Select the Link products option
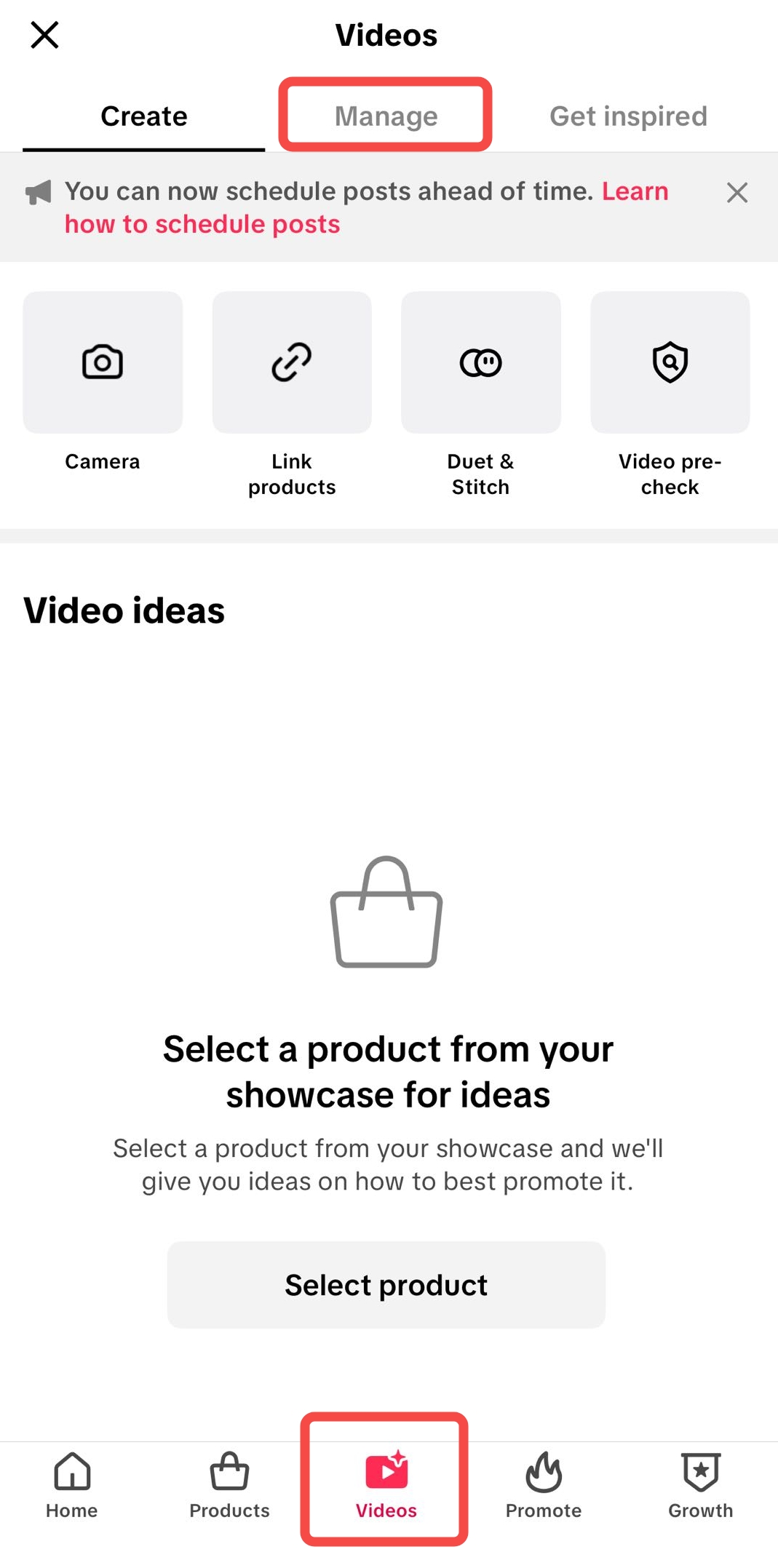This screenshot has width=778, height=1568. [291, 362]
